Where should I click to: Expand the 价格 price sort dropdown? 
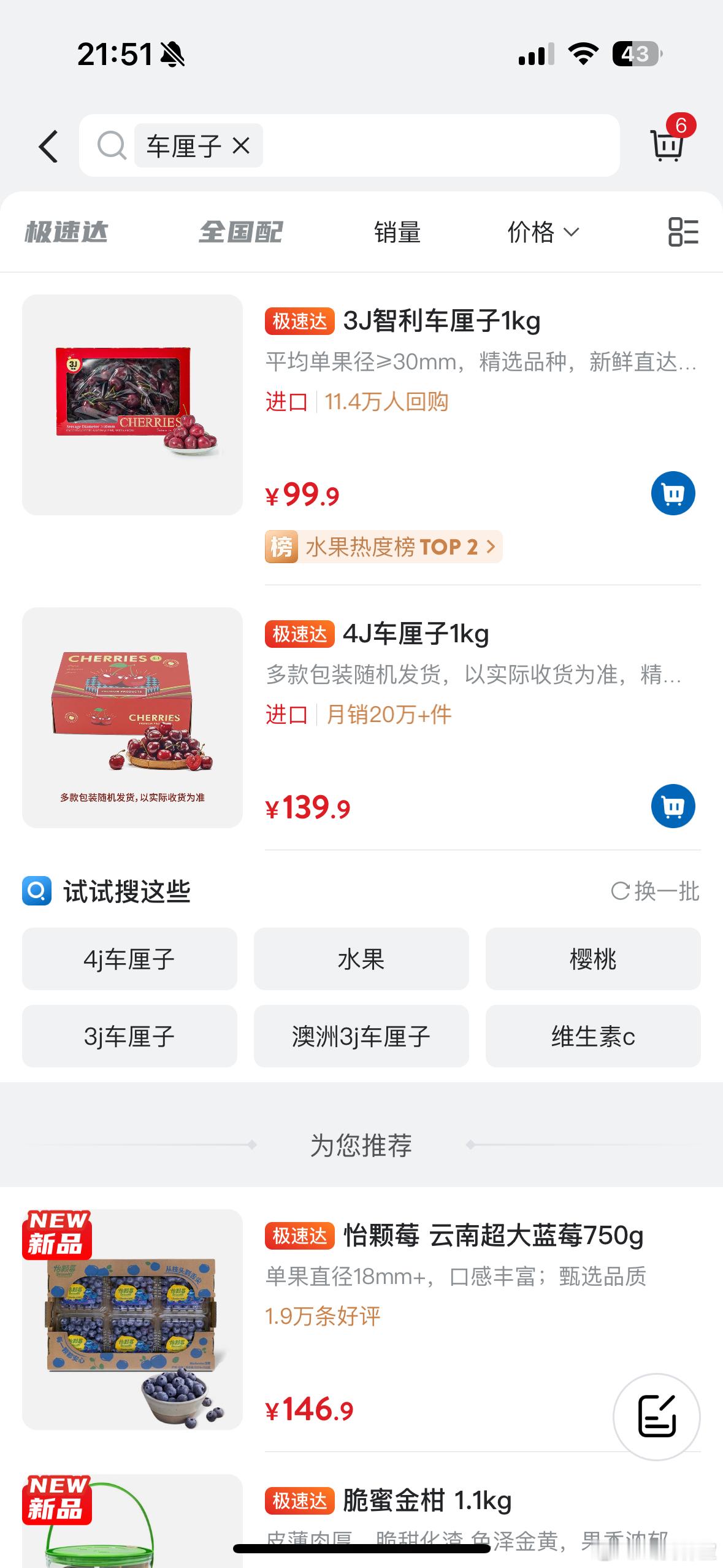(542, 233)
